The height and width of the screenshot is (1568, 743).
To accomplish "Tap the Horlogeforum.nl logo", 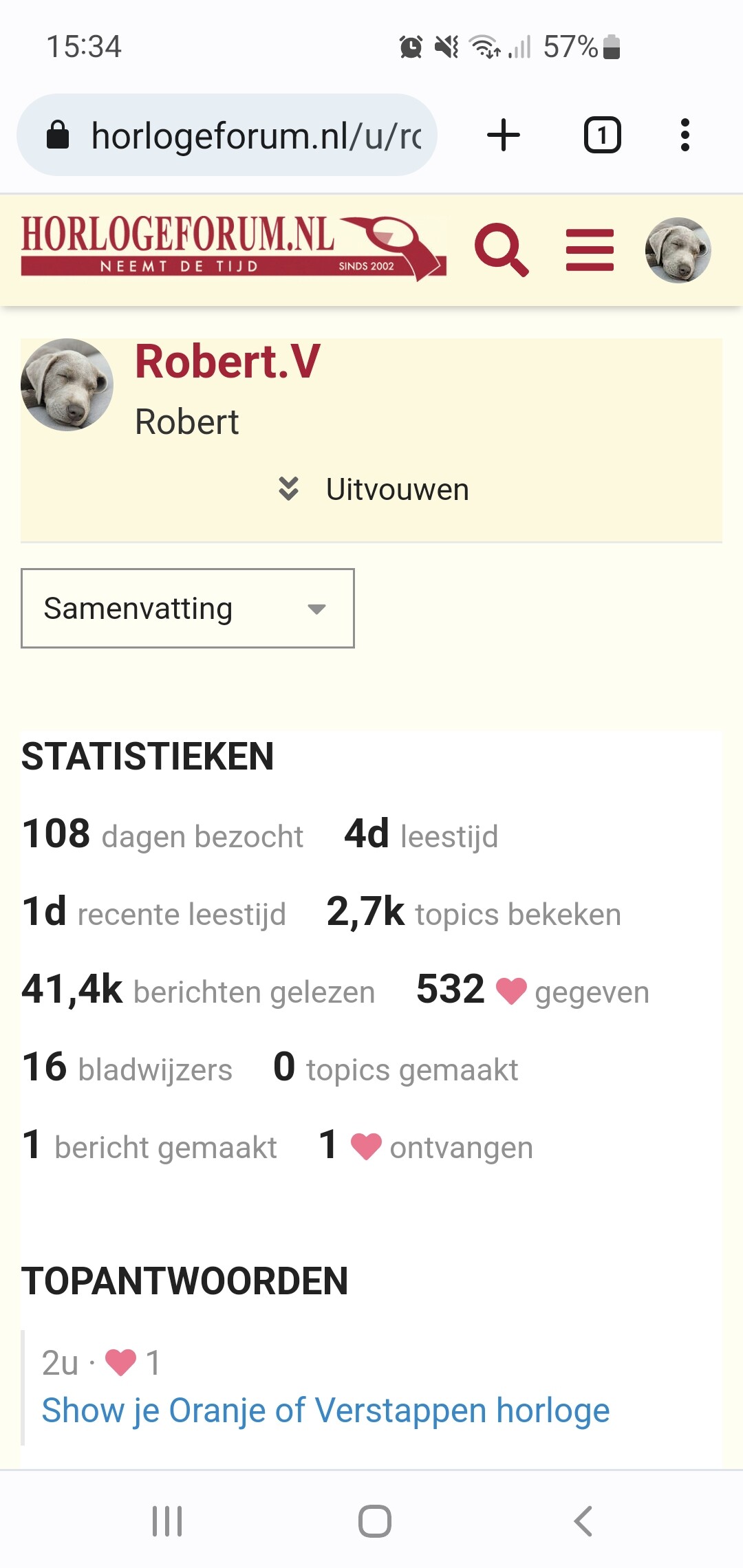I will (234, 248).
